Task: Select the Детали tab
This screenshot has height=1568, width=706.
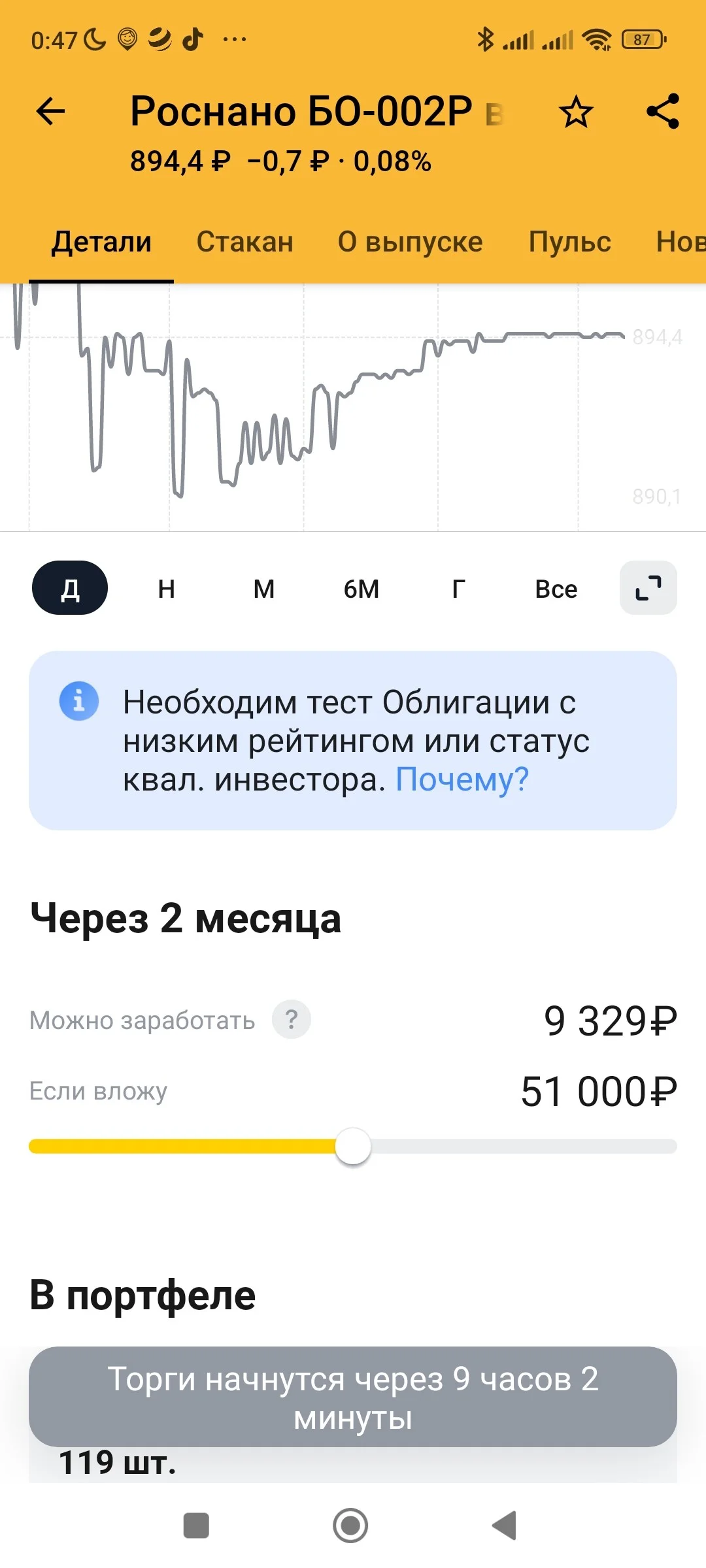Action: coord(101,242)
